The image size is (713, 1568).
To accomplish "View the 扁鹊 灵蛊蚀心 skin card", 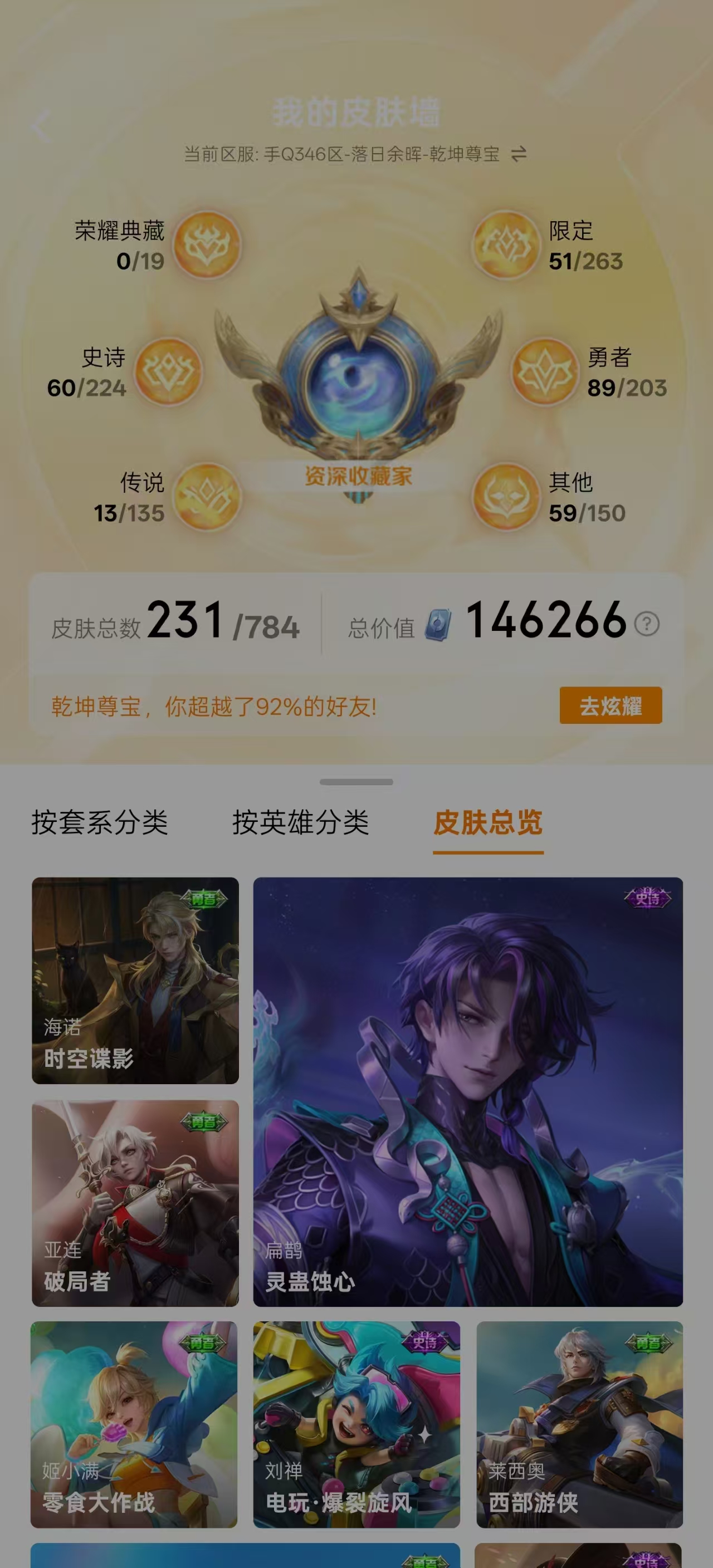I will [467, 1091].
